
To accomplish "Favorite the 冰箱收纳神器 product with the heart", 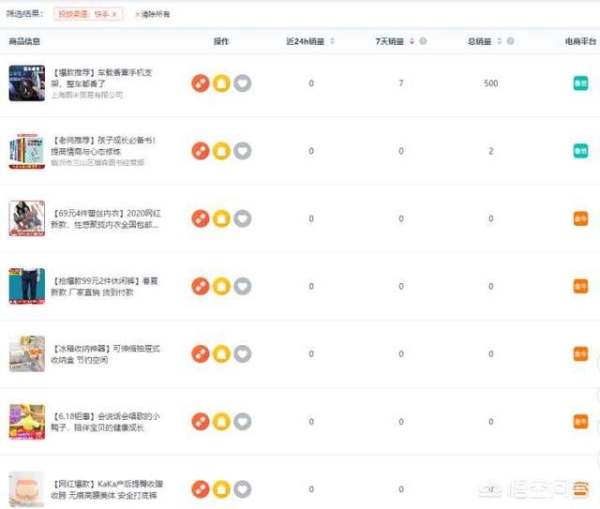I will pyautogui.click(x=242, y=354).
